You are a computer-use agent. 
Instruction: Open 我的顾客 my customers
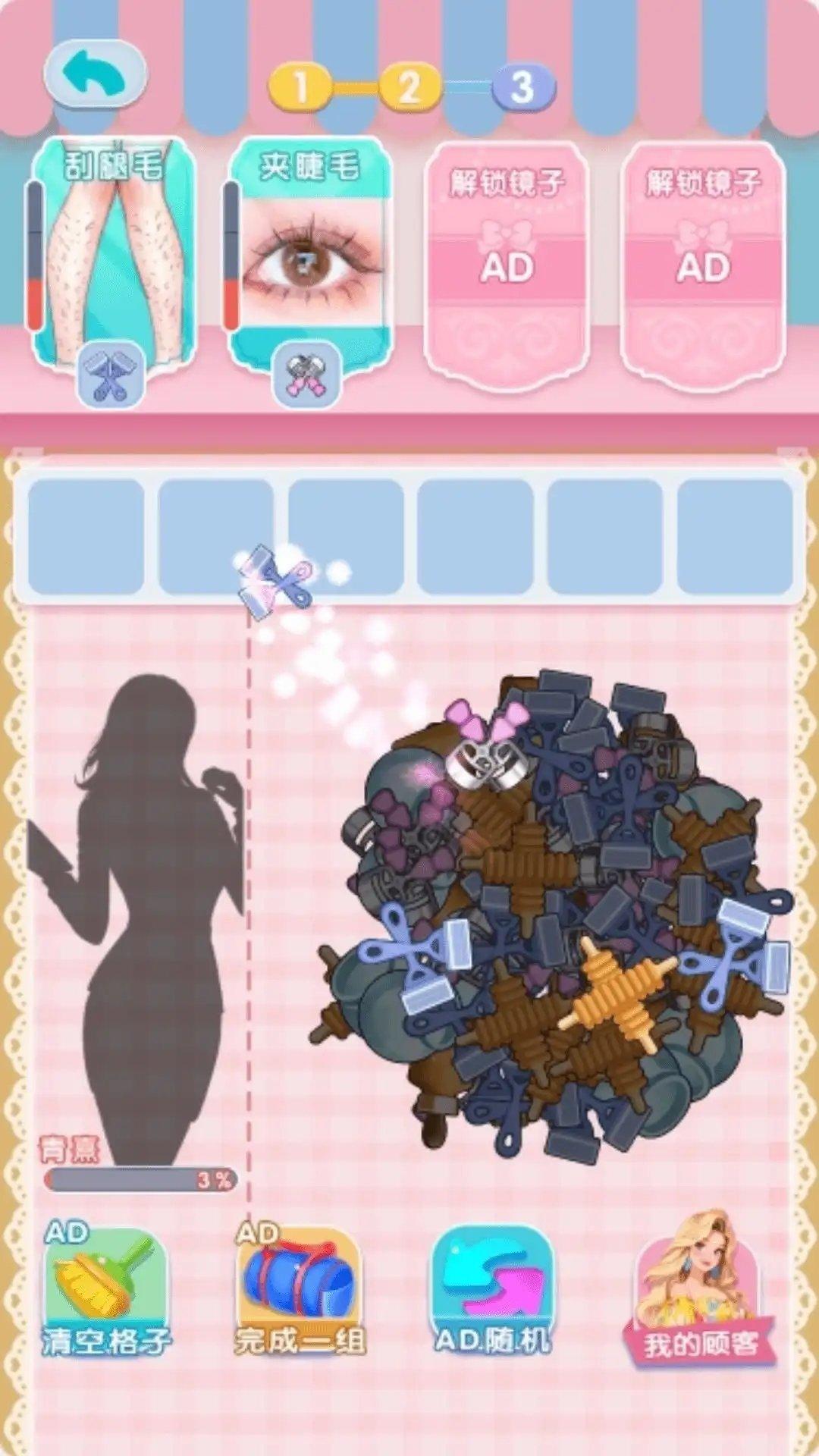pos(698,1289)
